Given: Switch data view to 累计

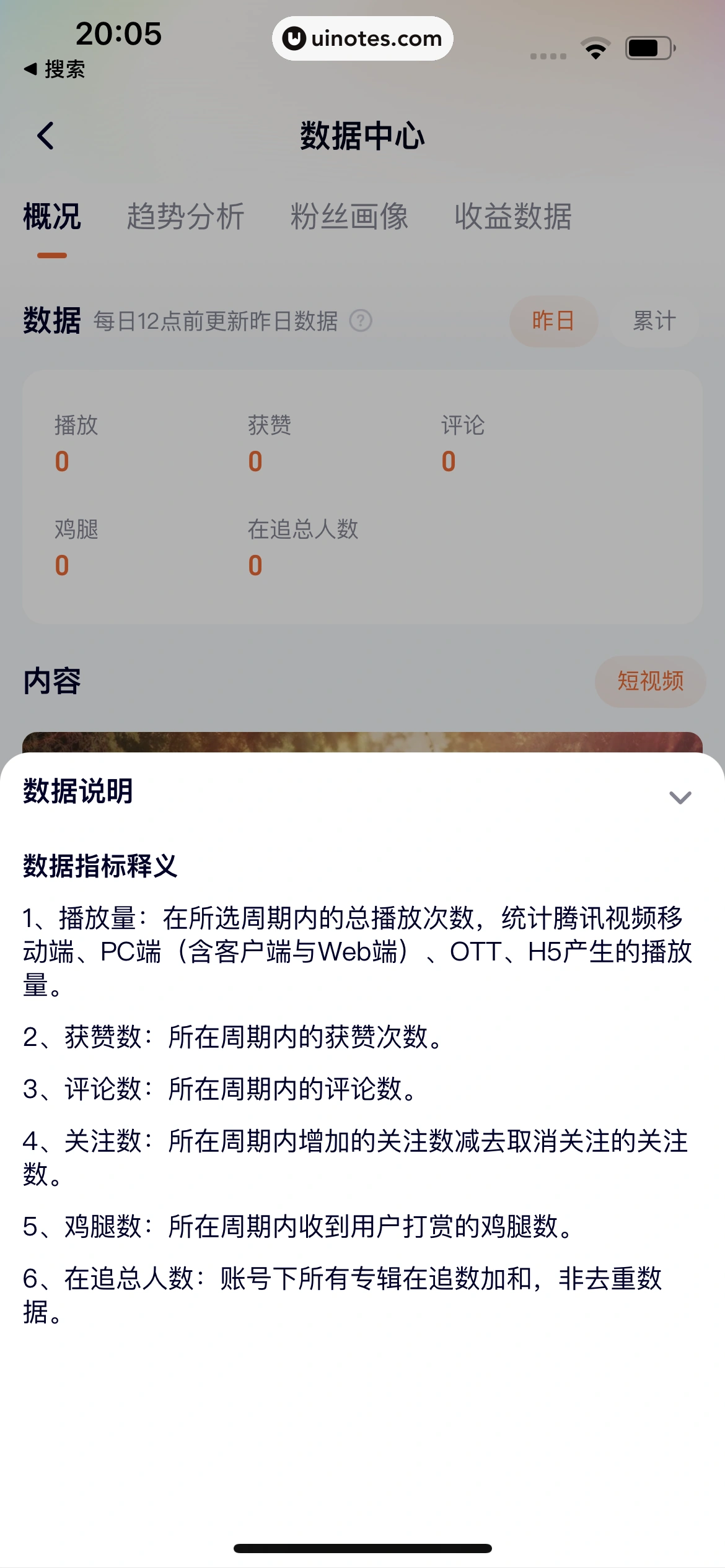Looking at the screenshot, I should (654, 321).
